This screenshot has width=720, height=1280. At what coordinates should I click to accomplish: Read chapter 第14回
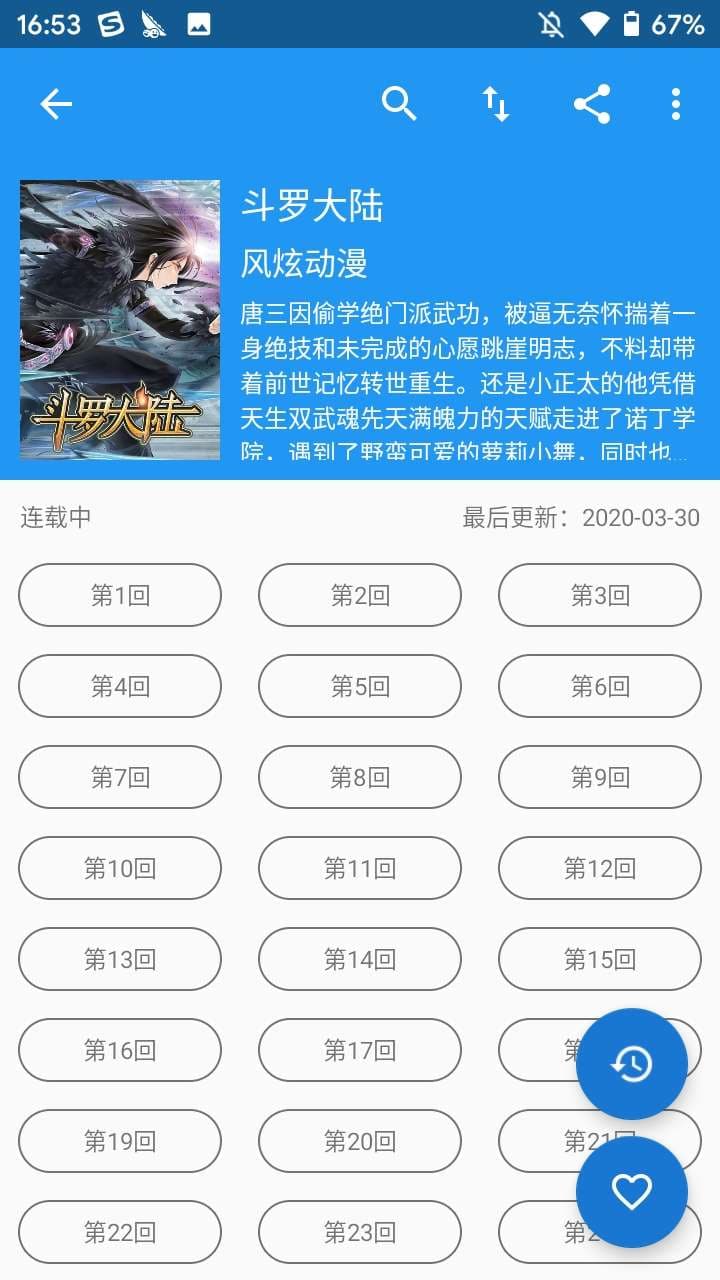tap(360, 959)
